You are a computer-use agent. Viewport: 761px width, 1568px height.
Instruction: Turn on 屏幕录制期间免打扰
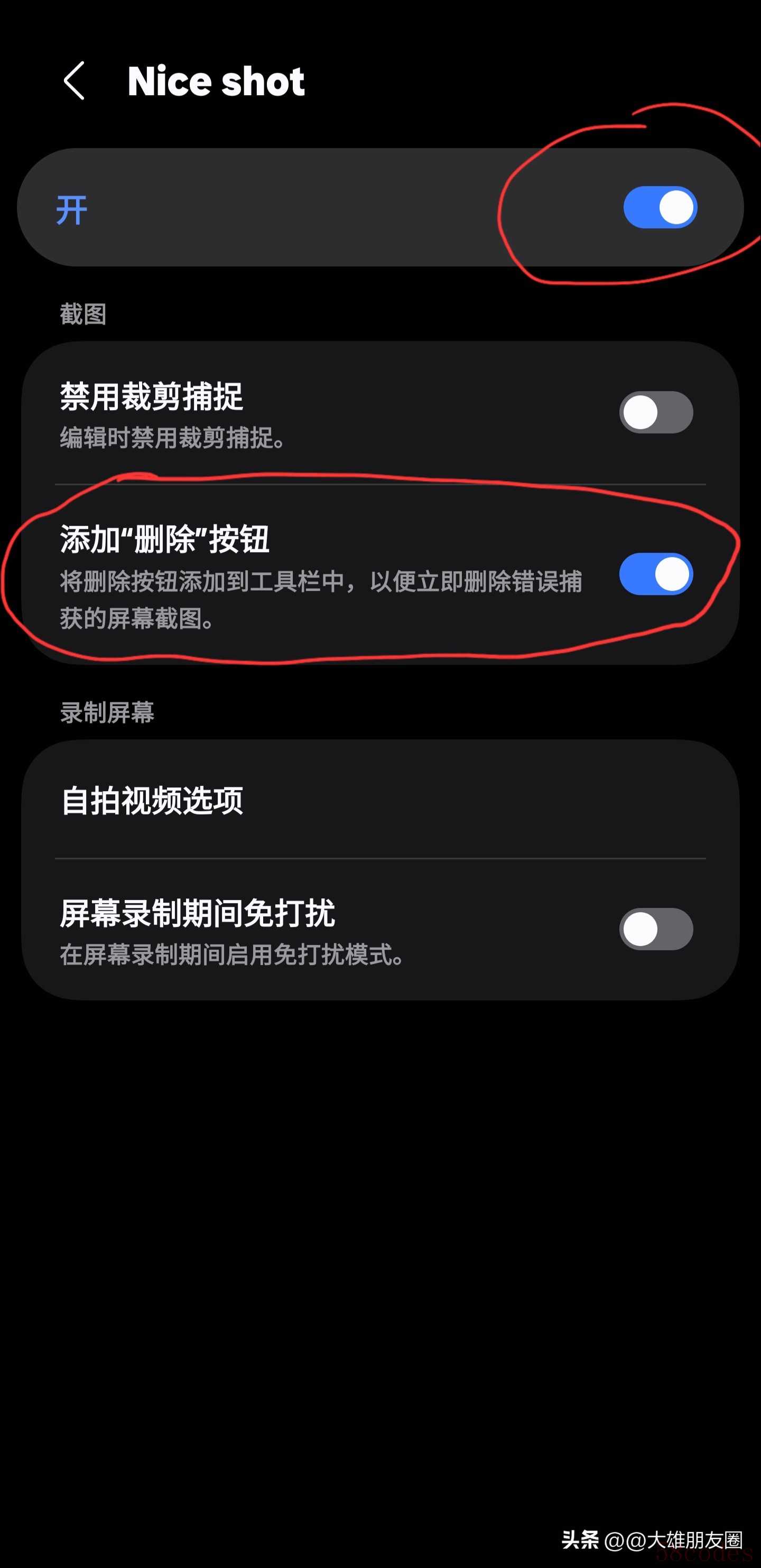pos(656,929)
